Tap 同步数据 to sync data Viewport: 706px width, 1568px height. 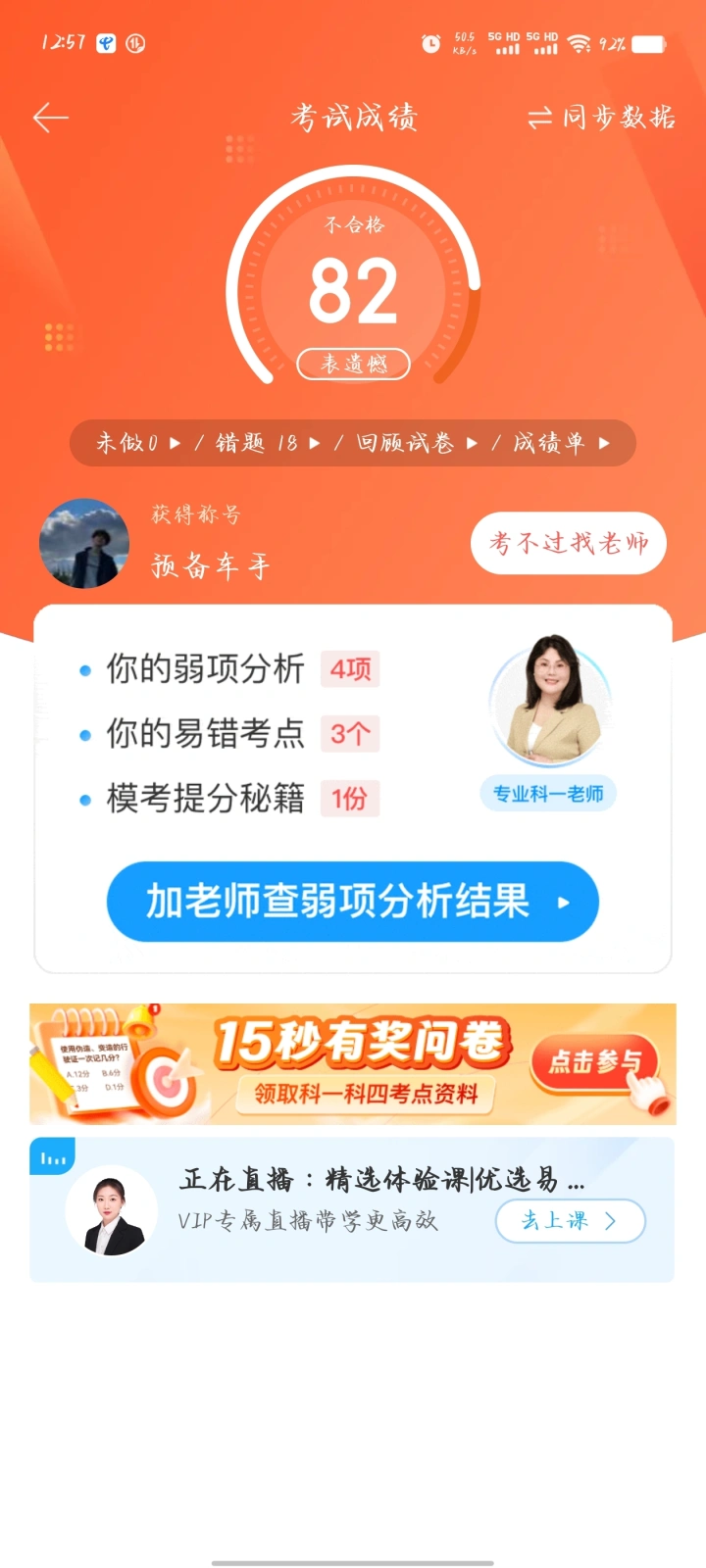tap(601, 119)
